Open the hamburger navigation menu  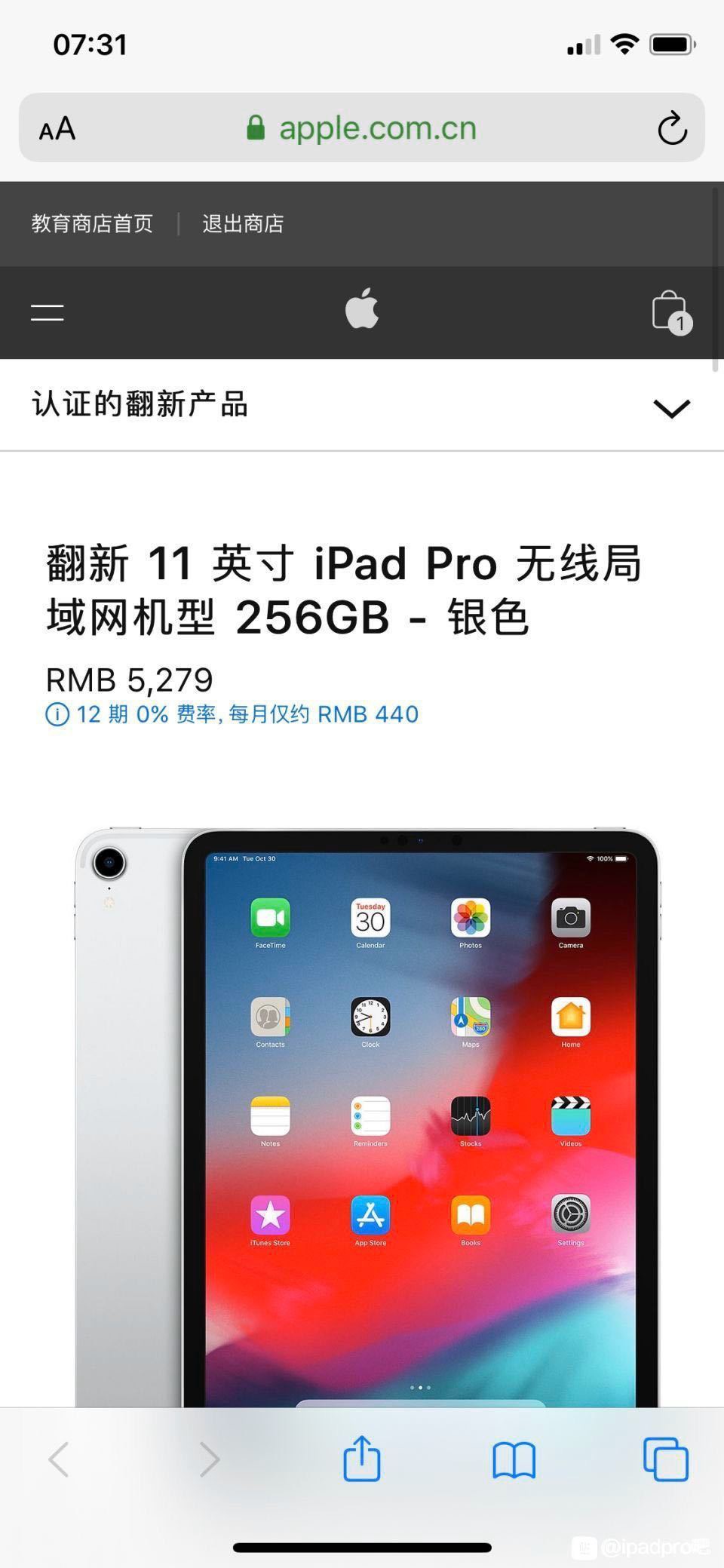point(47,312)
